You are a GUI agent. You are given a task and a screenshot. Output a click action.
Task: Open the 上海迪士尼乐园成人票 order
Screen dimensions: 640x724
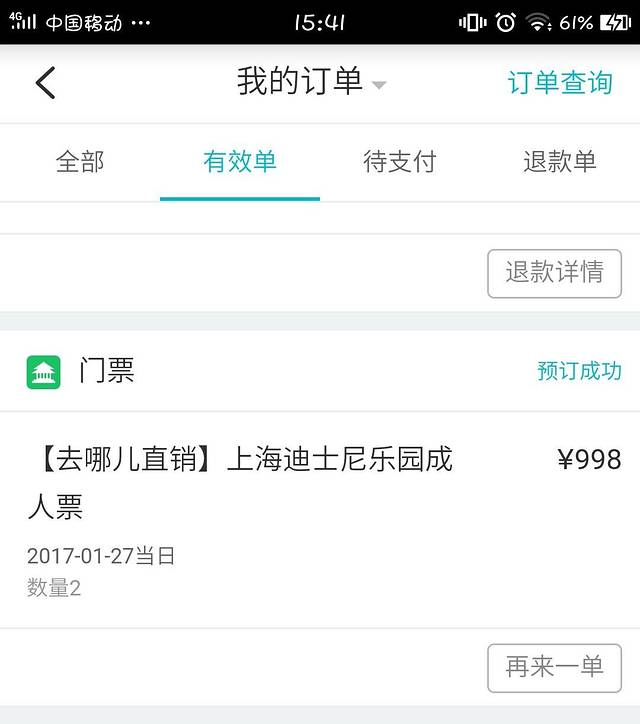(240, 484)
